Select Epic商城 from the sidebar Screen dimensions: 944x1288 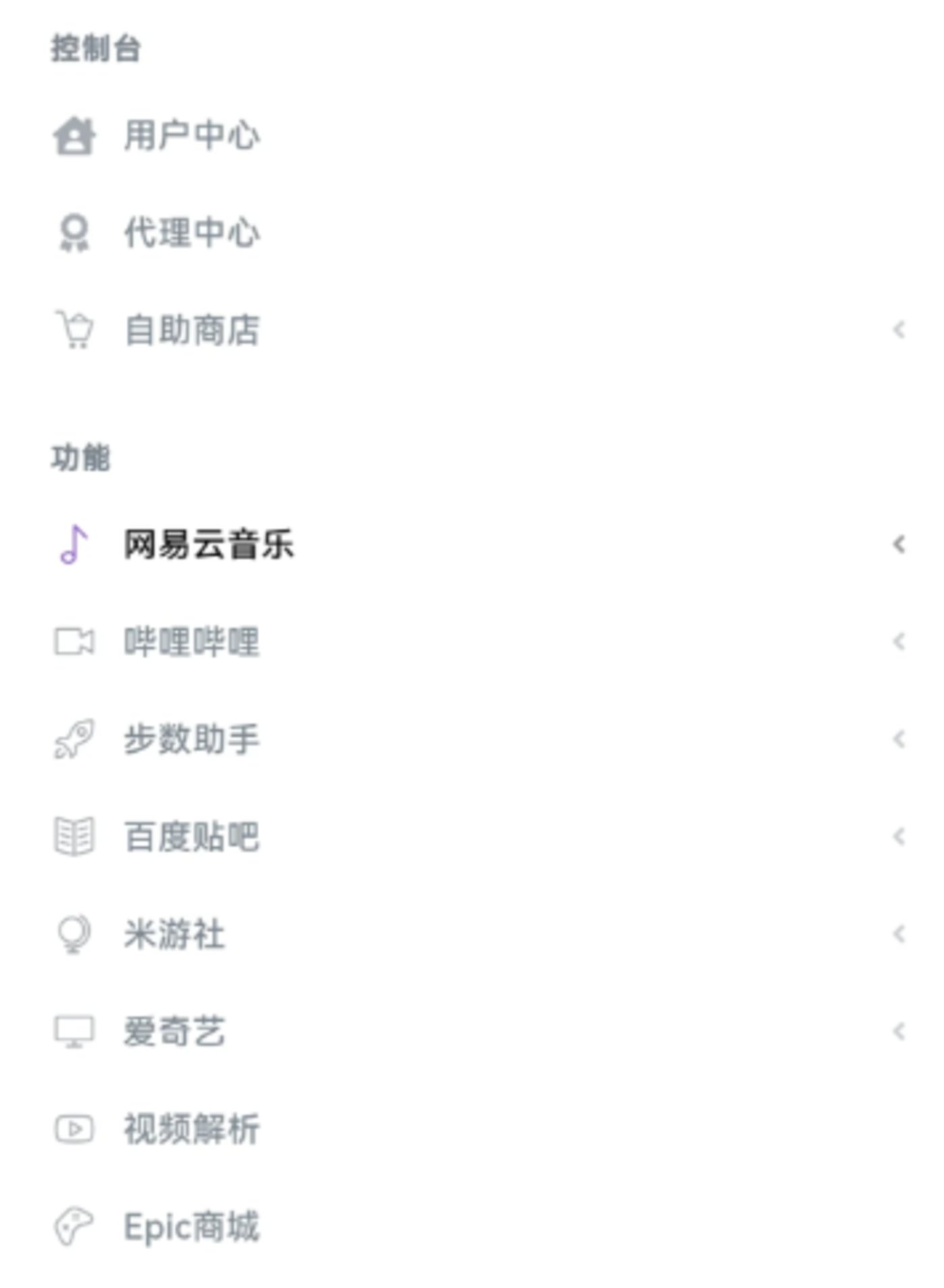[192, 1227]
